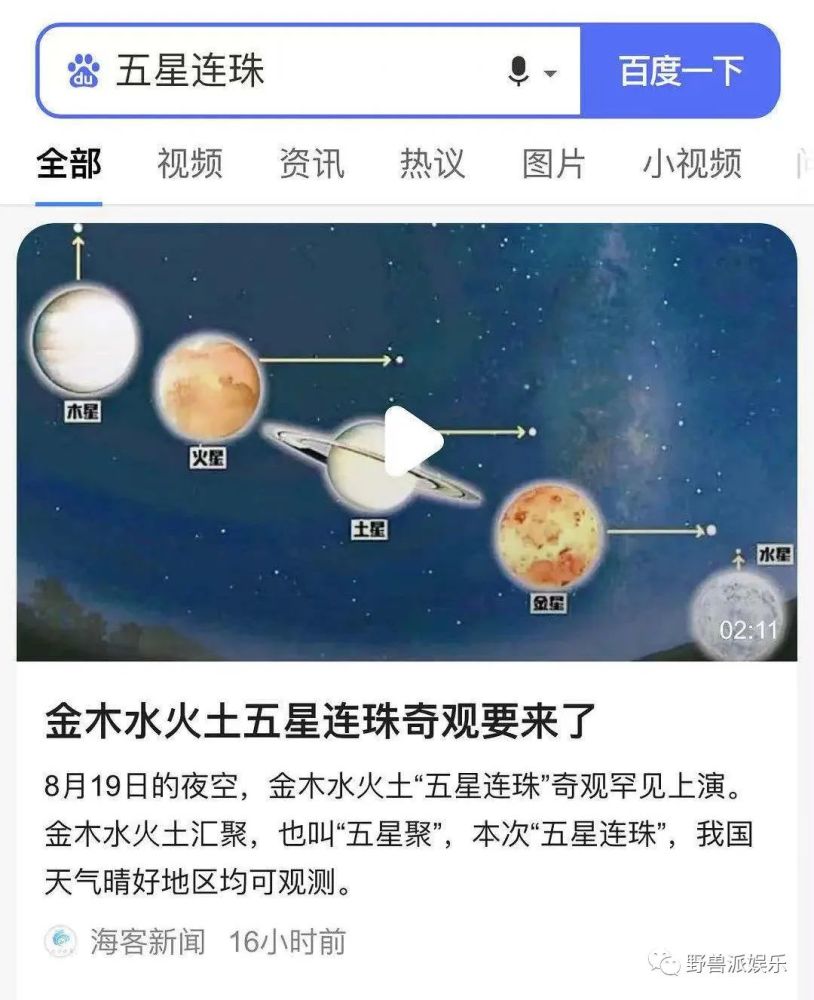Open the 图片 tab
The height and width of the screenshot is (1000, 814).
[553, 163]
